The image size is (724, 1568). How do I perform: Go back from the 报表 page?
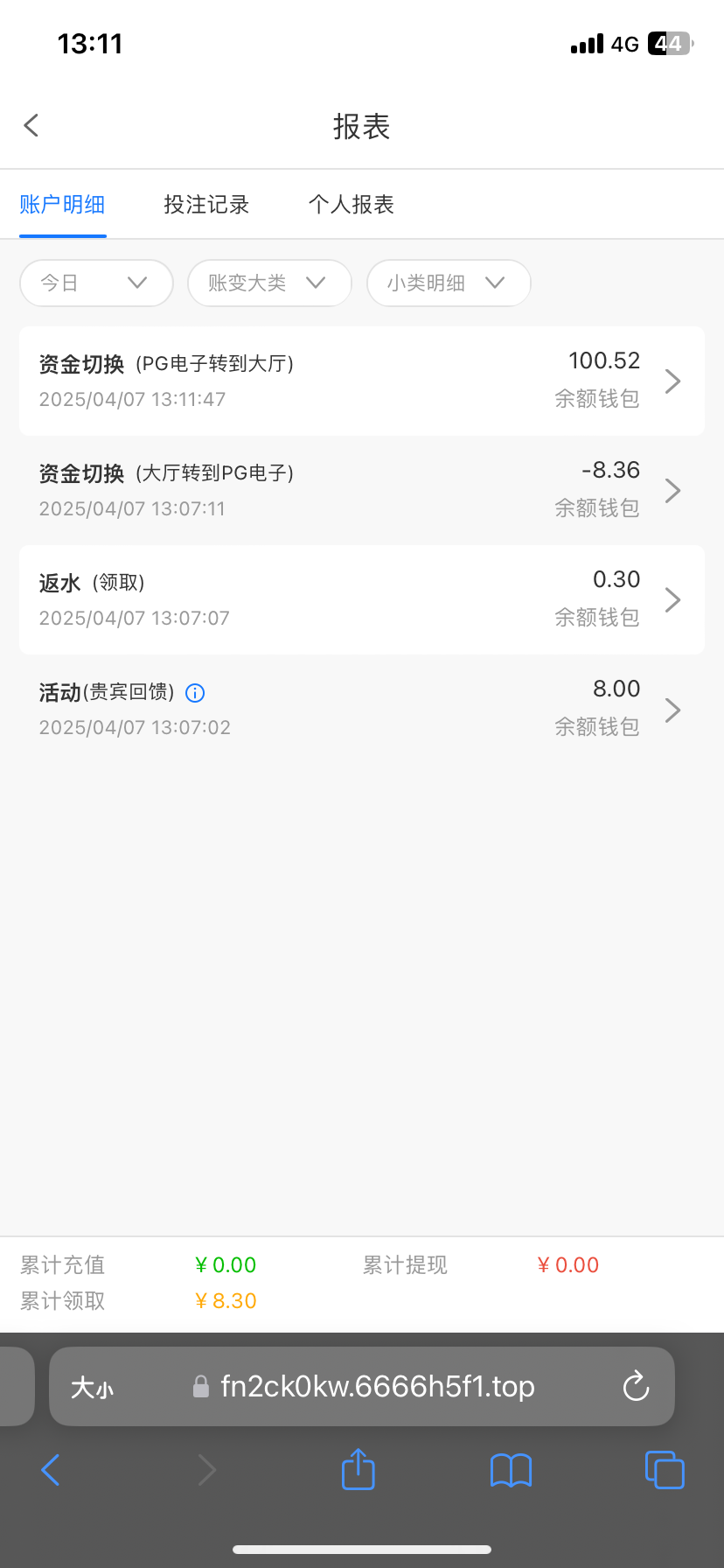coord(31,126)
